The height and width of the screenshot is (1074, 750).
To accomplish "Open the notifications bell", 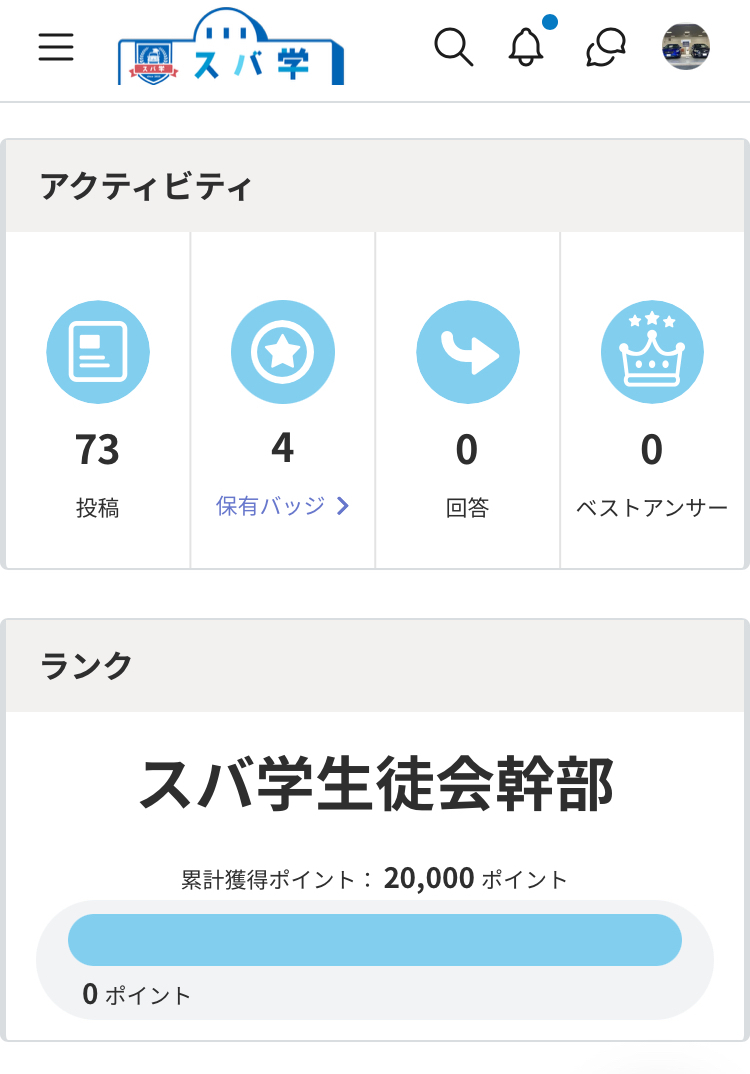I will pyautogui.click(x=526, y=47).
